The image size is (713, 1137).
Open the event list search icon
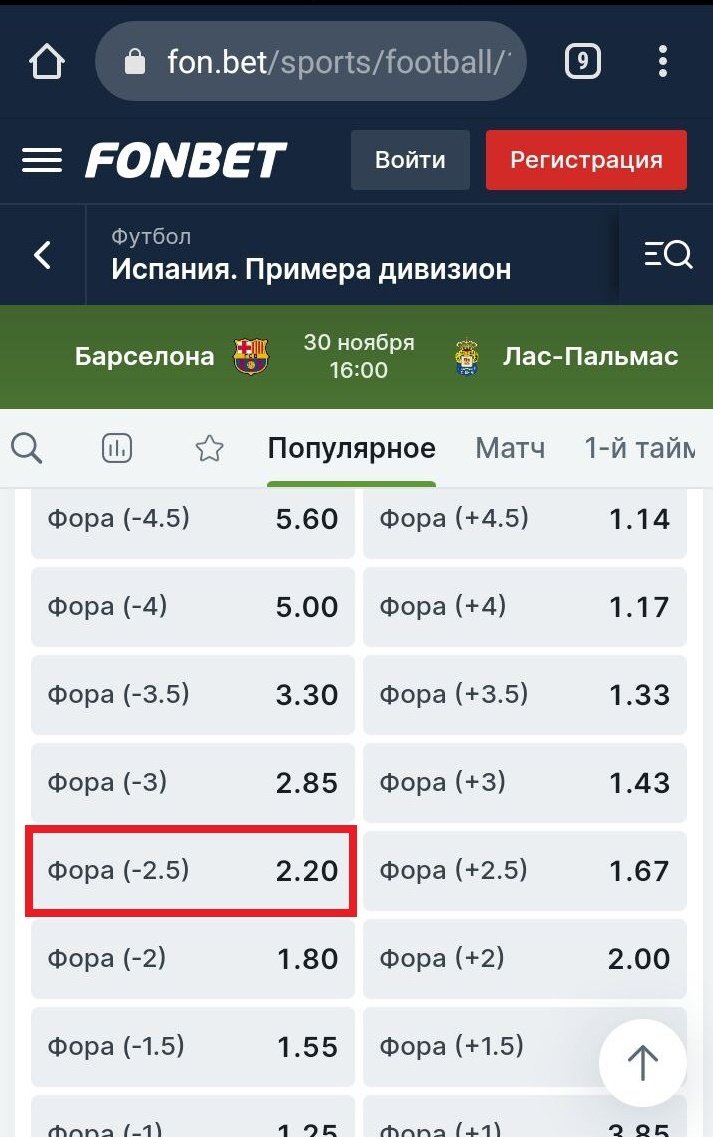(667, 255)
